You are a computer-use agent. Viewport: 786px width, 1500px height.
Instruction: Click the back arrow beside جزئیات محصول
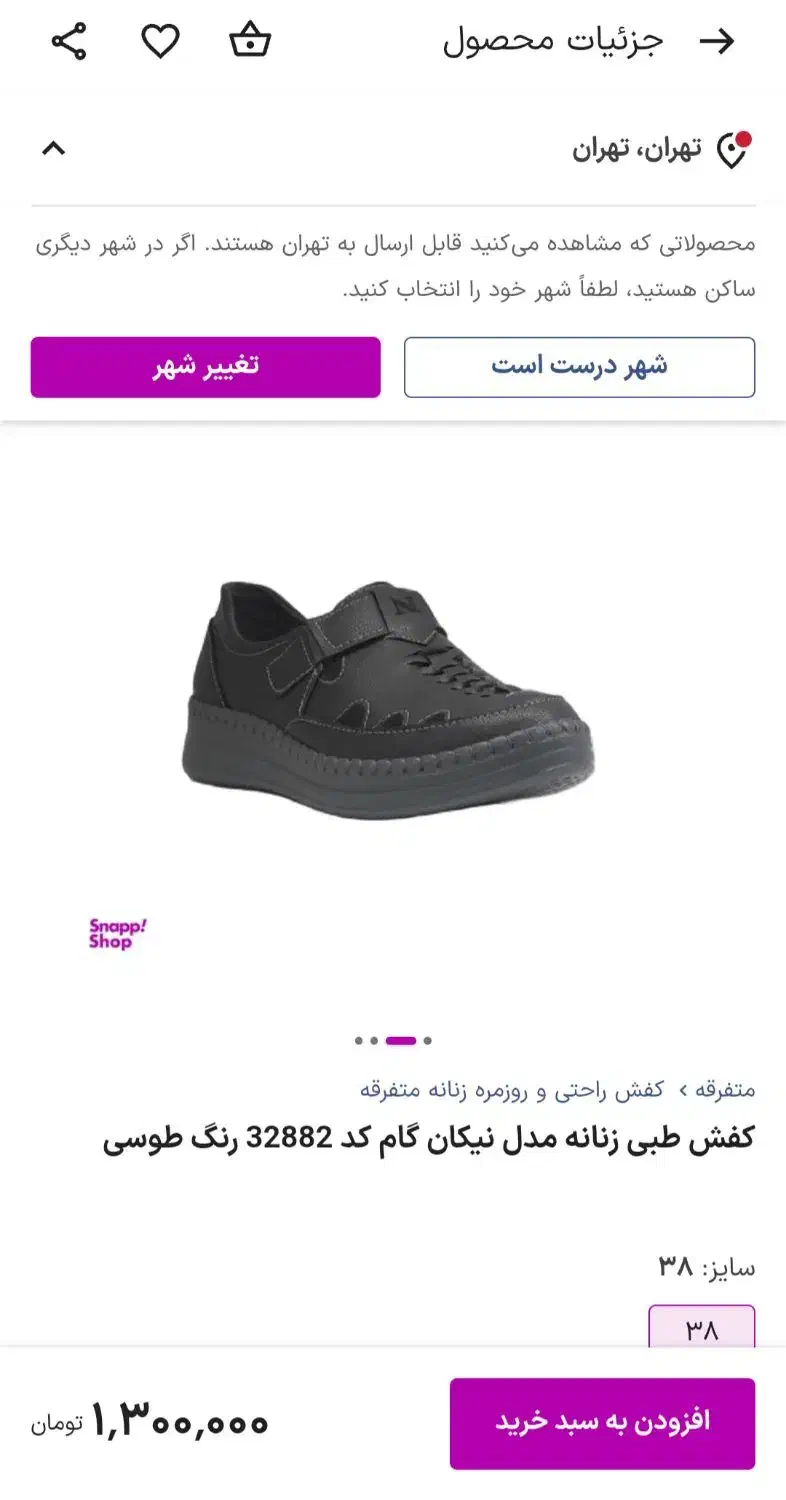(x=718, y=42)
